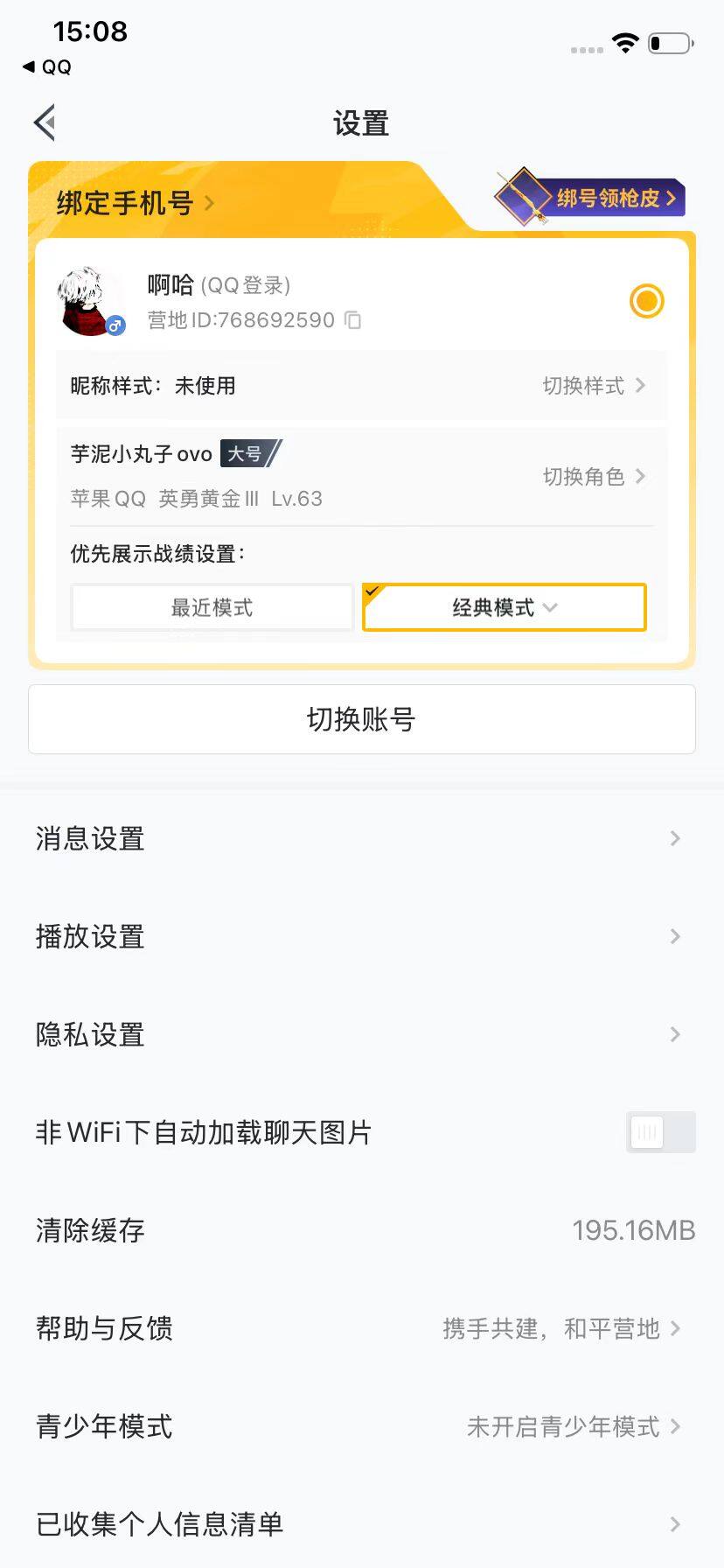Image resolution: width=724 pixels, height=1568 pixels.
Task: Expand the 经典模式 dropdown arrow
Action: 551,607
